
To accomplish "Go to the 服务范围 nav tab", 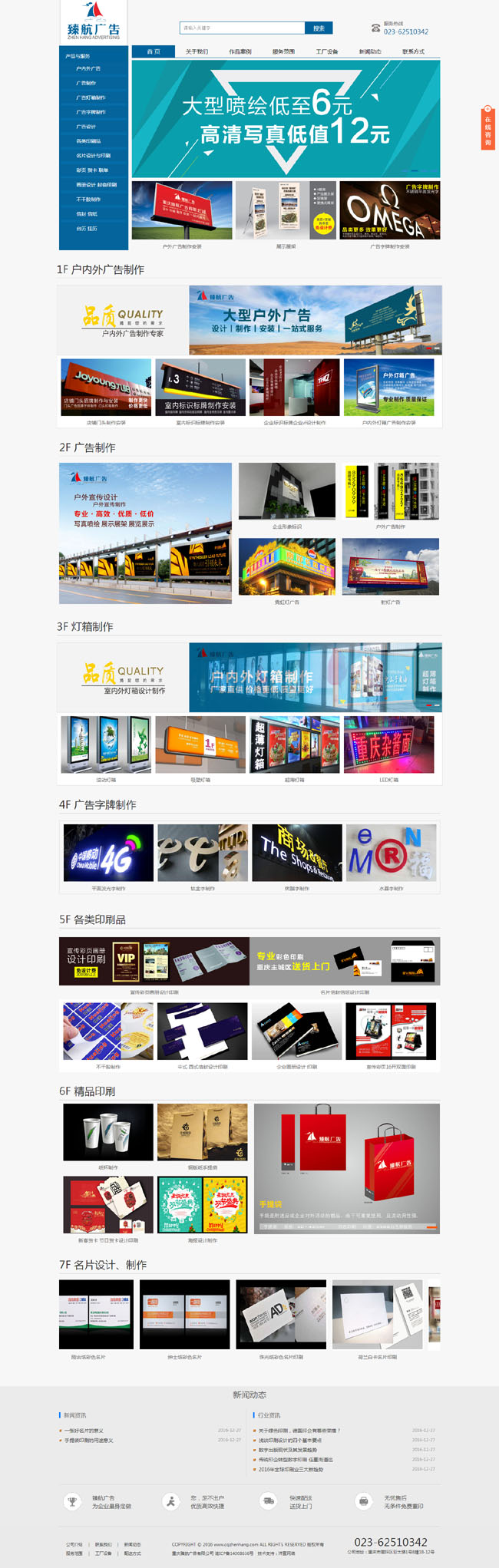I will click(x=283, y=51).
